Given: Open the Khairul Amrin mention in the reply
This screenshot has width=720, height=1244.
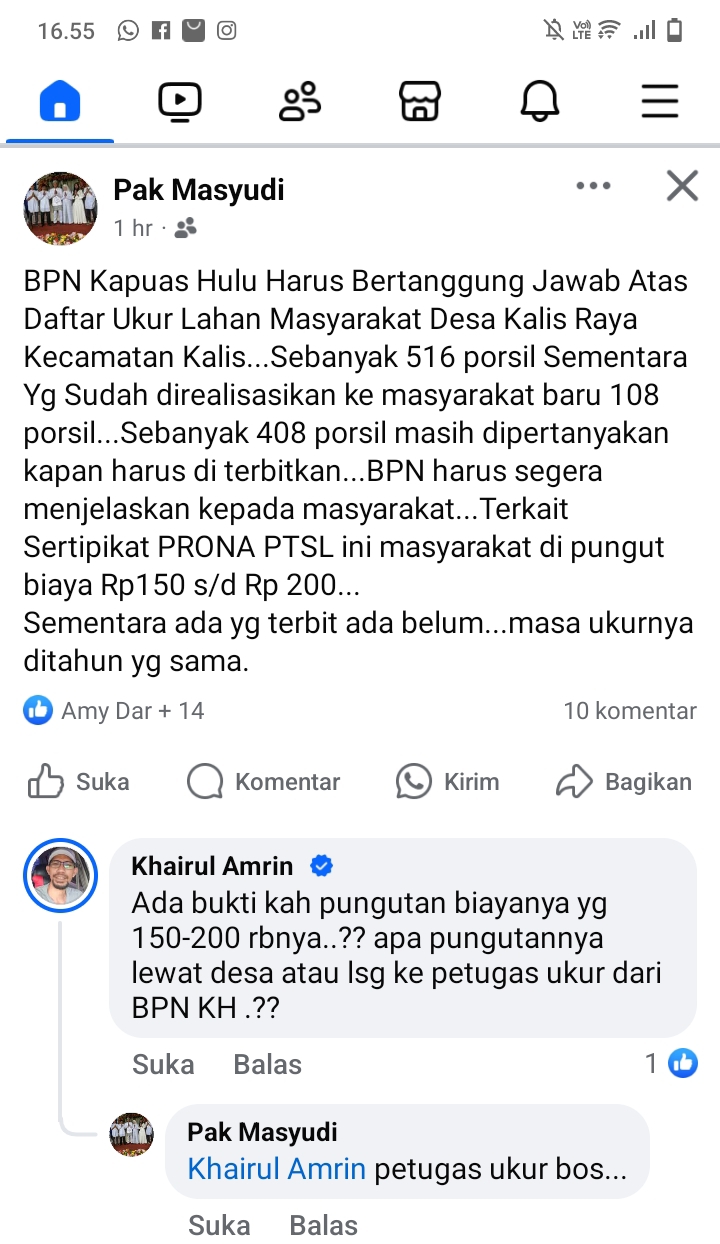Looking at the screenshot, I should coord(277,1168).
